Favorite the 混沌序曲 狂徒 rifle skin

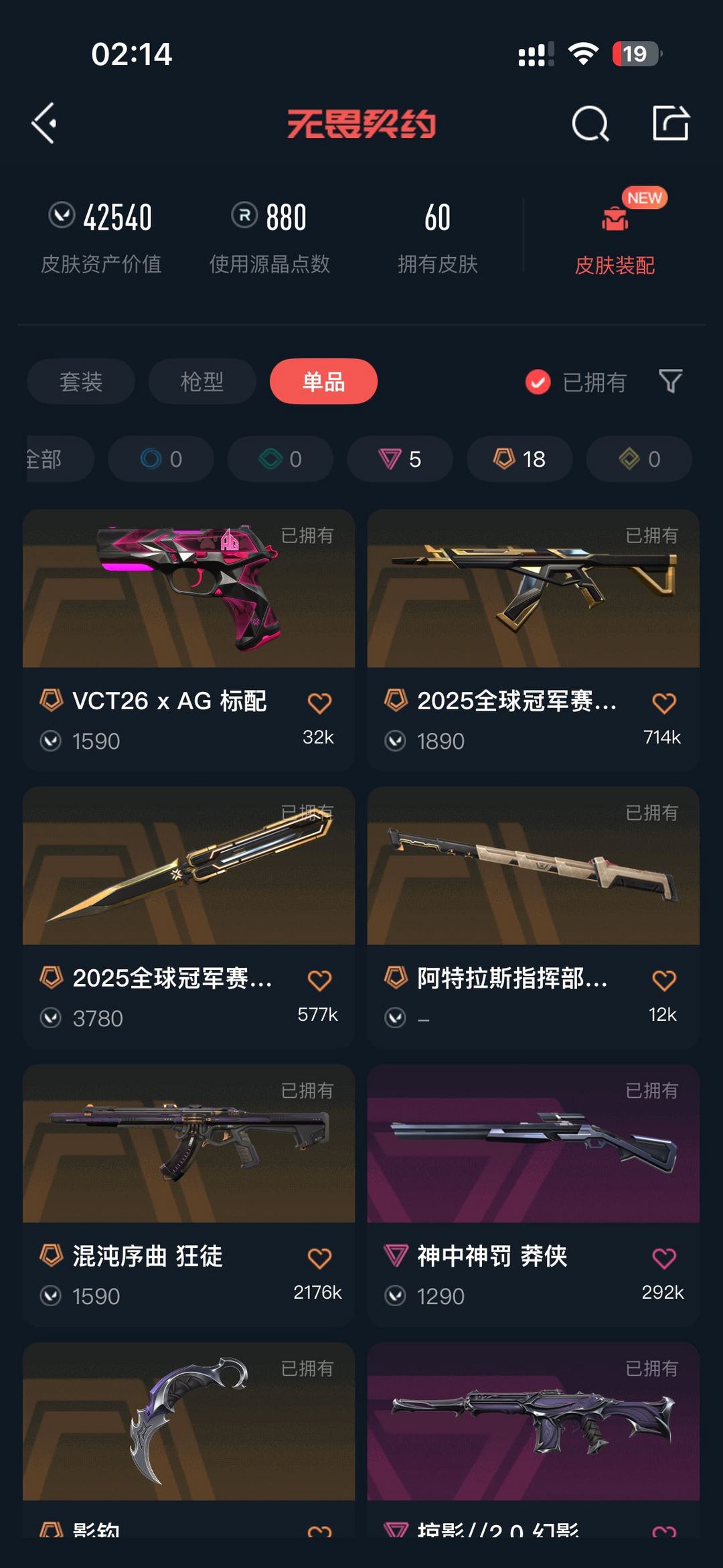[x=320, y=1257]
